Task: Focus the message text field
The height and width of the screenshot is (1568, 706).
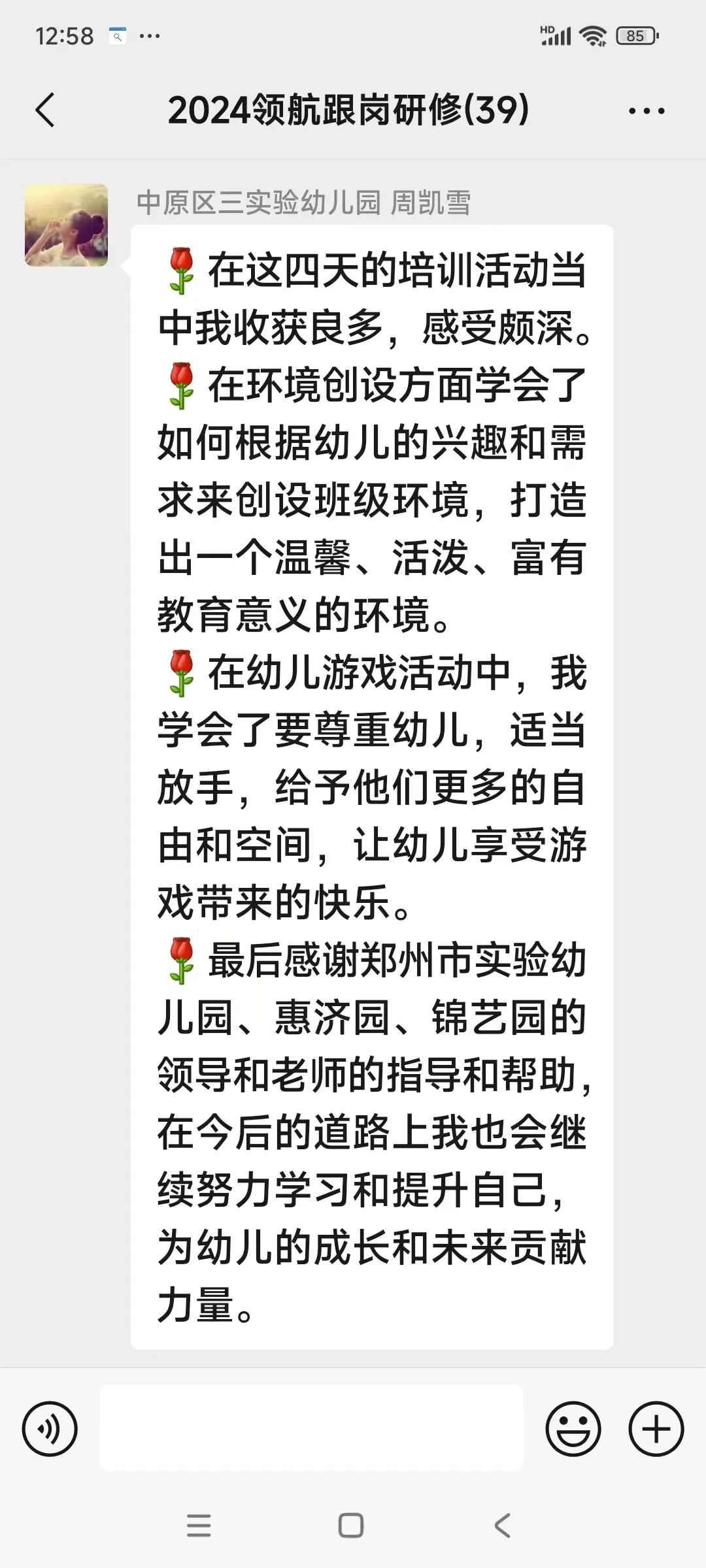Action: (311, 1428)
